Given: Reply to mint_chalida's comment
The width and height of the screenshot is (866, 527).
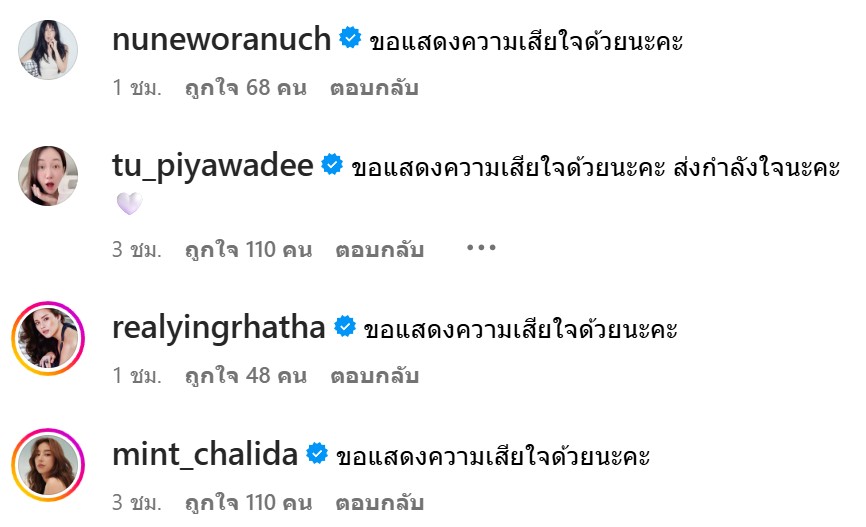Looking at the screenshot, I should coord(381,503).
